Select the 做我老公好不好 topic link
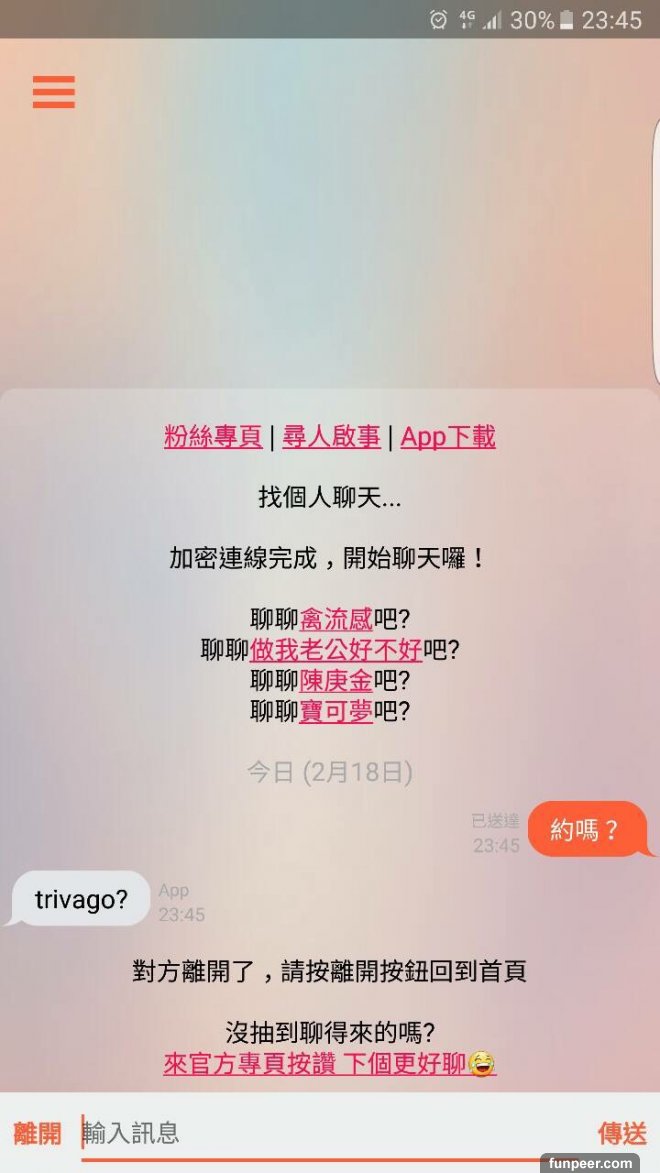 tap(335, 650)
